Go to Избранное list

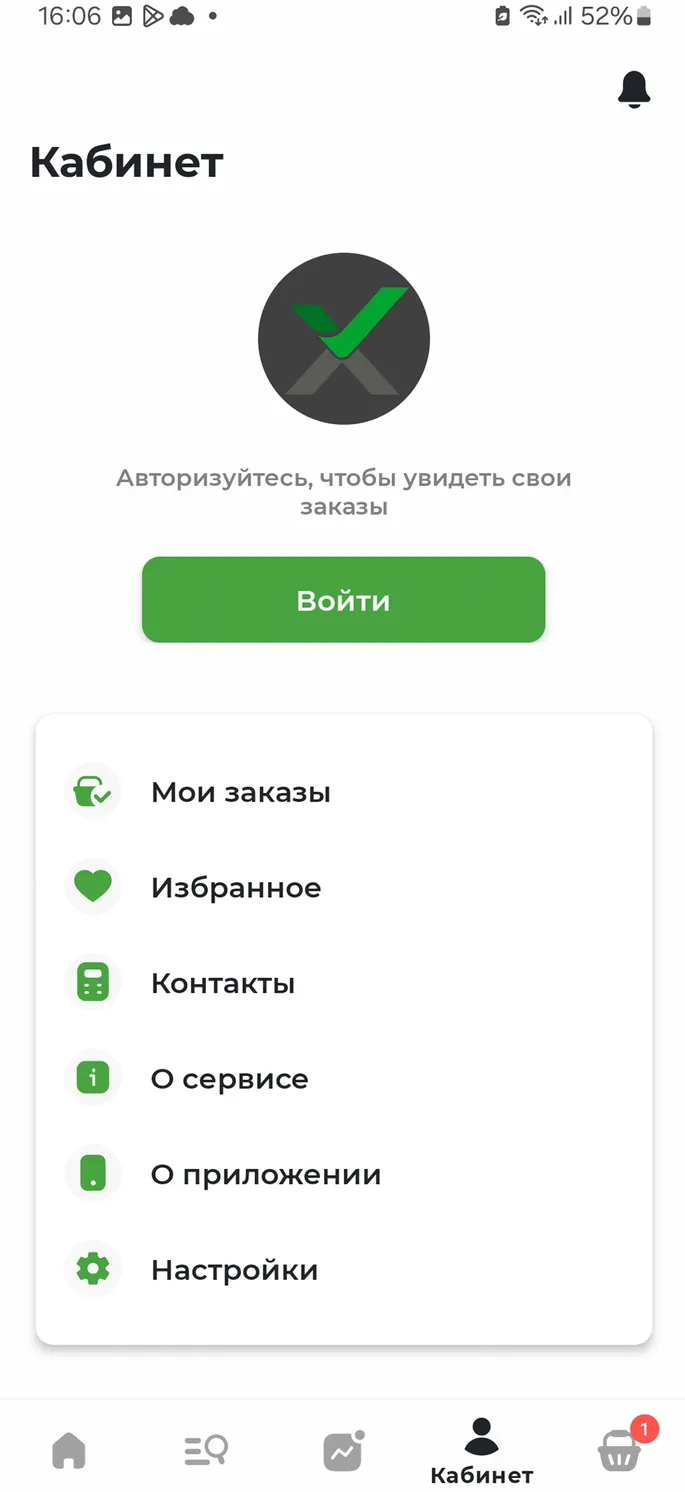(x=343, y=887)
